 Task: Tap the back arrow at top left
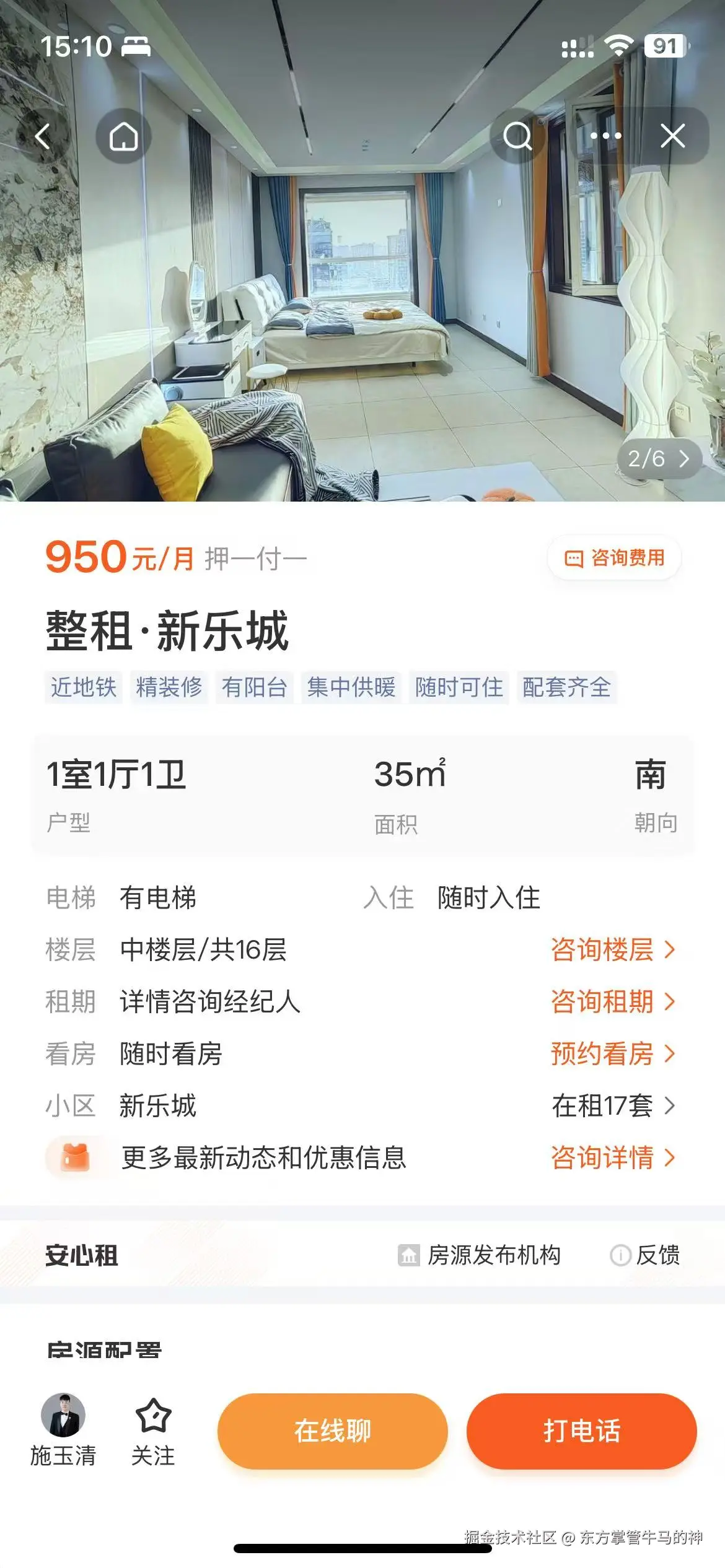pos(42,136)
